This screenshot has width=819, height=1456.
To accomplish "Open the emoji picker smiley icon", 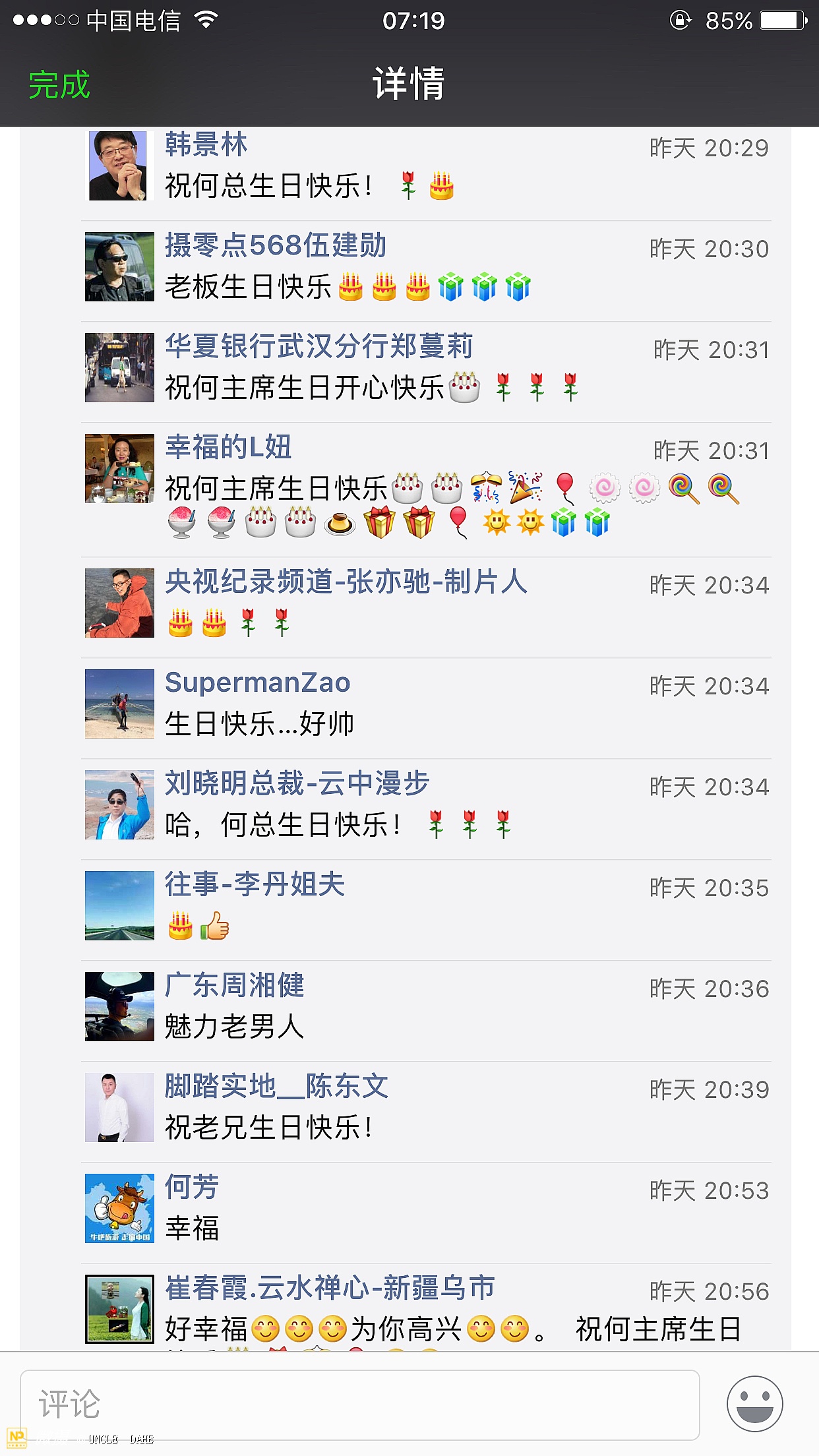I will (754, 1404).
